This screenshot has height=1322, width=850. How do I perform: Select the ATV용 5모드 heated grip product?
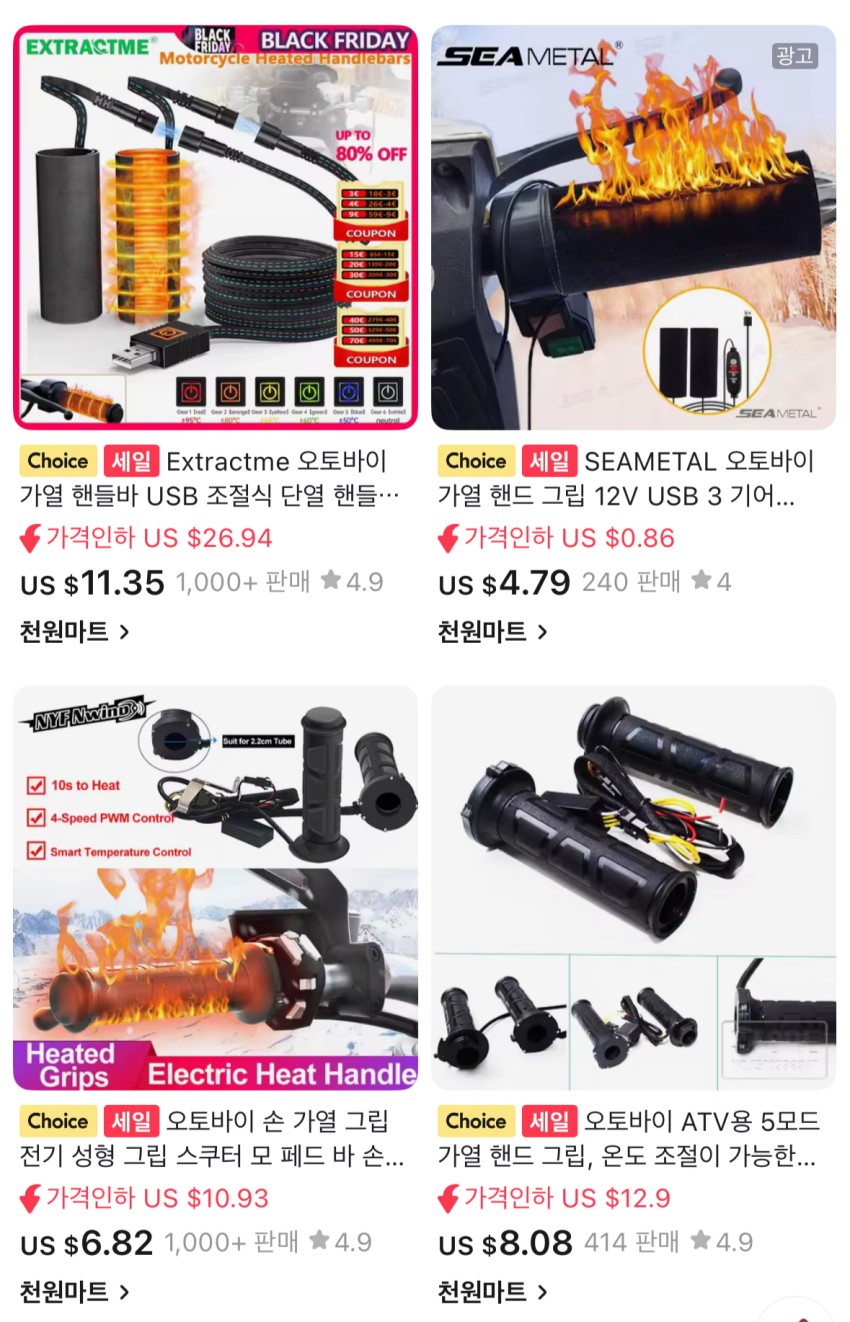633,888
